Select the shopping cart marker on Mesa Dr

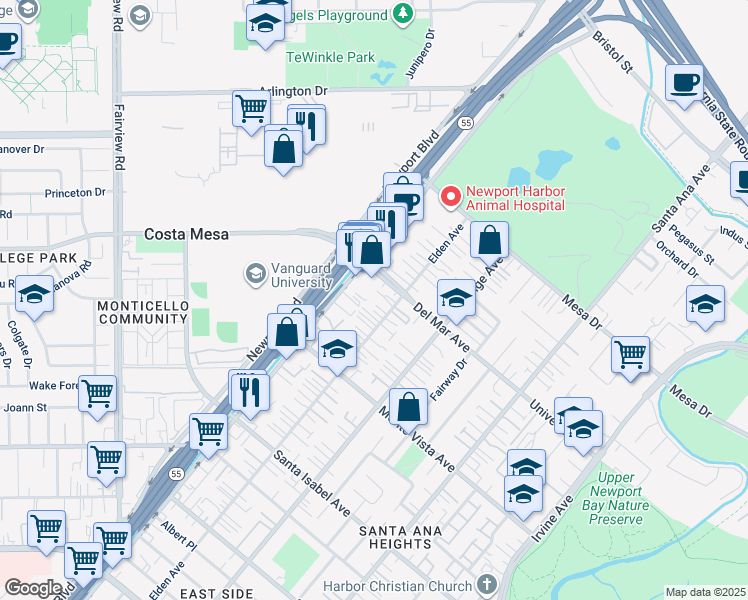[x=630, y=359]
